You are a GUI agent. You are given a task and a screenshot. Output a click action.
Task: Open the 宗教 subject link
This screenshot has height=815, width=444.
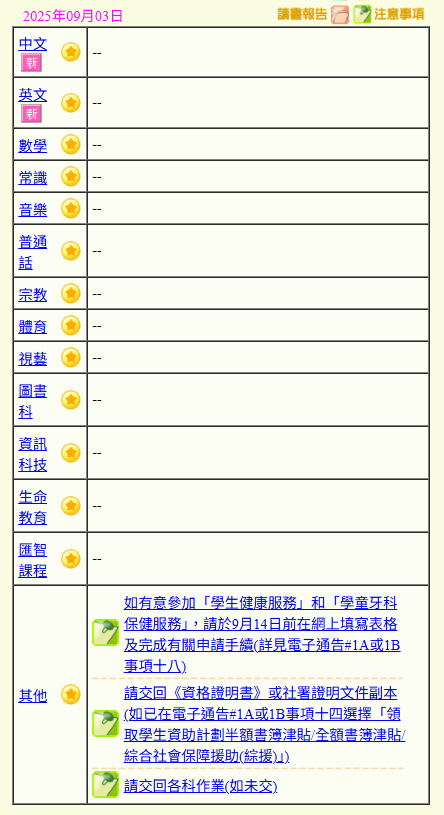[x=33, y=295]
